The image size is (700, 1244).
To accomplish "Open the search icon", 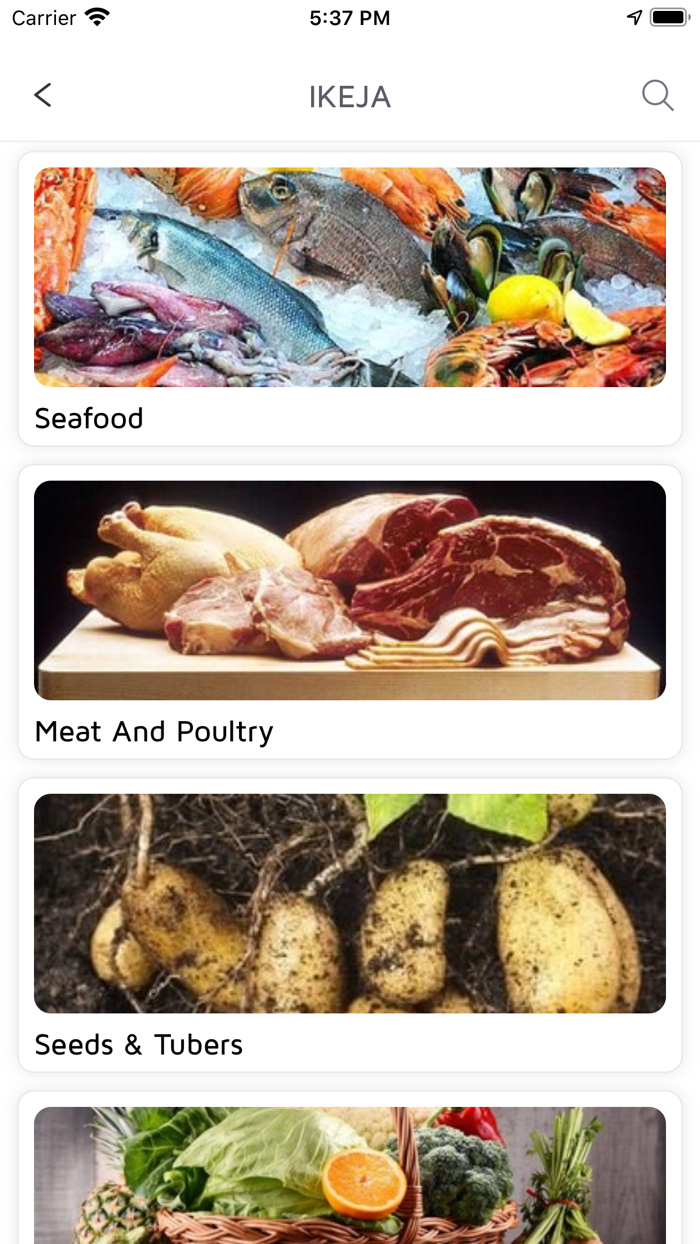I will [x=657, y=95].
